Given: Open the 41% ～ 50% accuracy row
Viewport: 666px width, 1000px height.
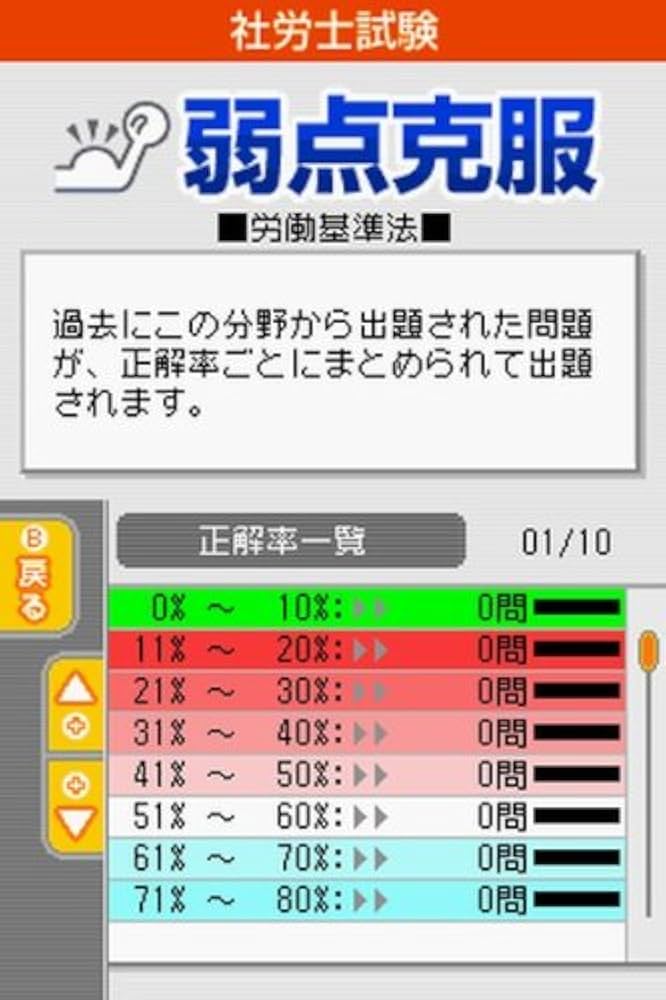Looking at the screenshot, I should point(366,774).
